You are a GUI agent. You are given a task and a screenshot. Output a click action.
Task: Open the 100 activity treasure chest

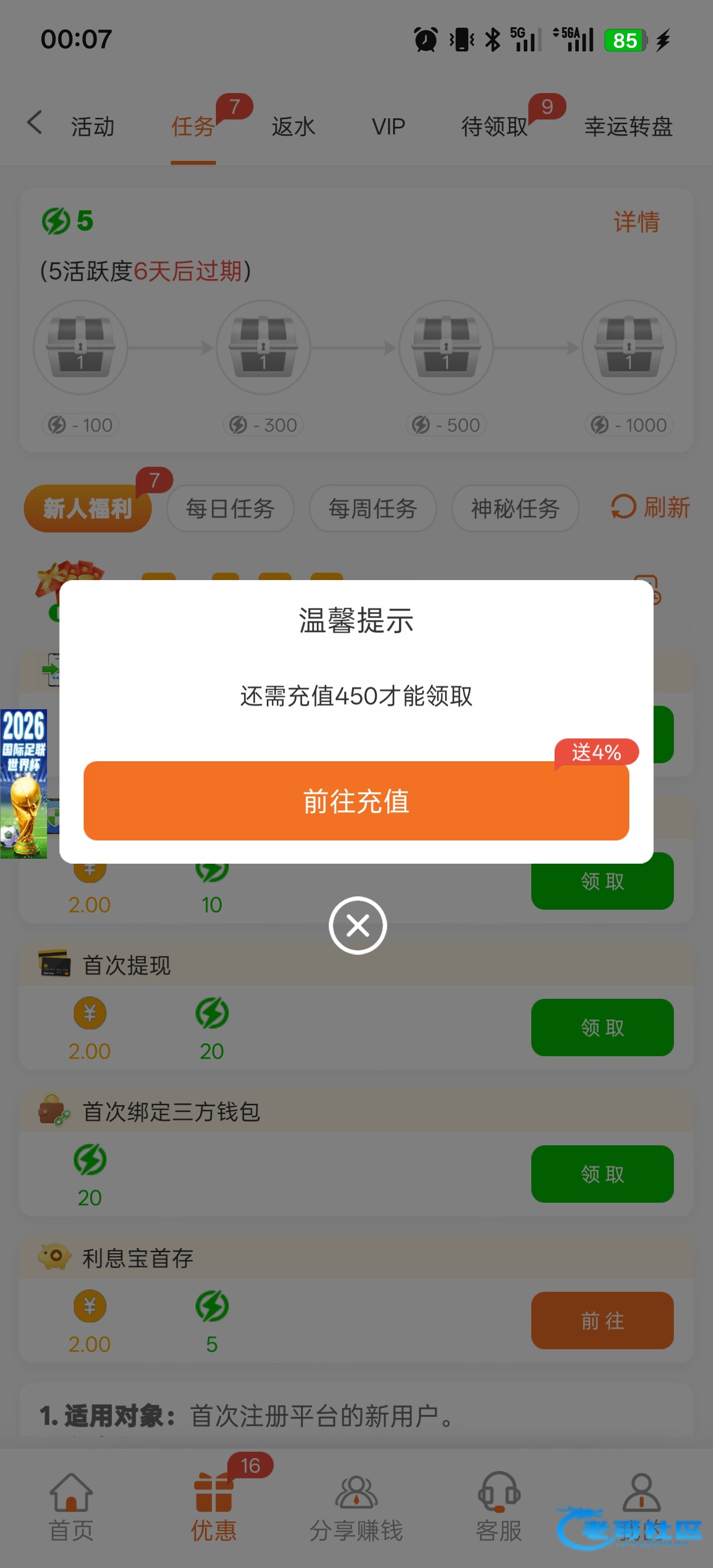[x=80, y=347]
